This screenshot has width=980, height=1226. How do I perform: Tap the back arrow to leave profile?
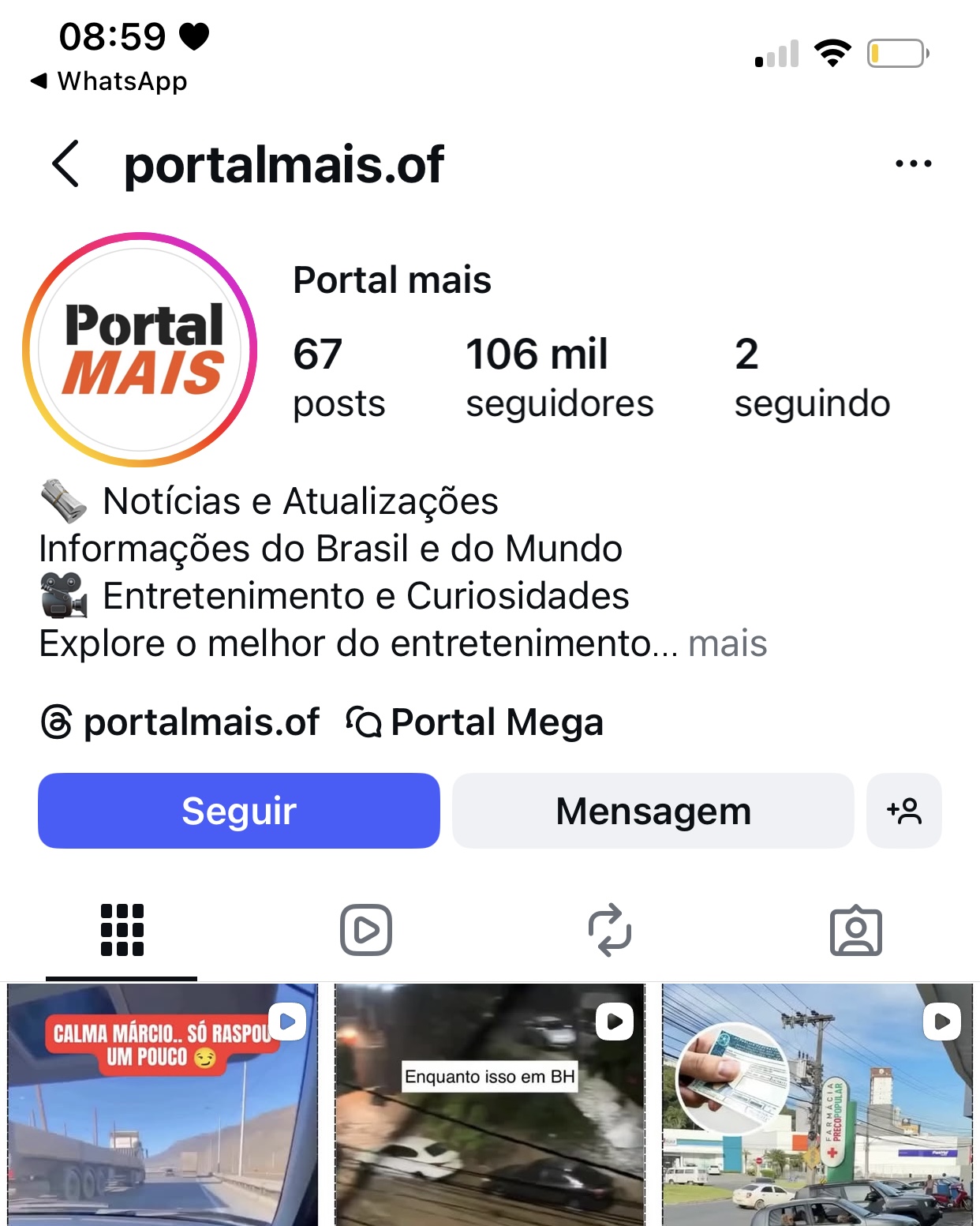point(66,163)
